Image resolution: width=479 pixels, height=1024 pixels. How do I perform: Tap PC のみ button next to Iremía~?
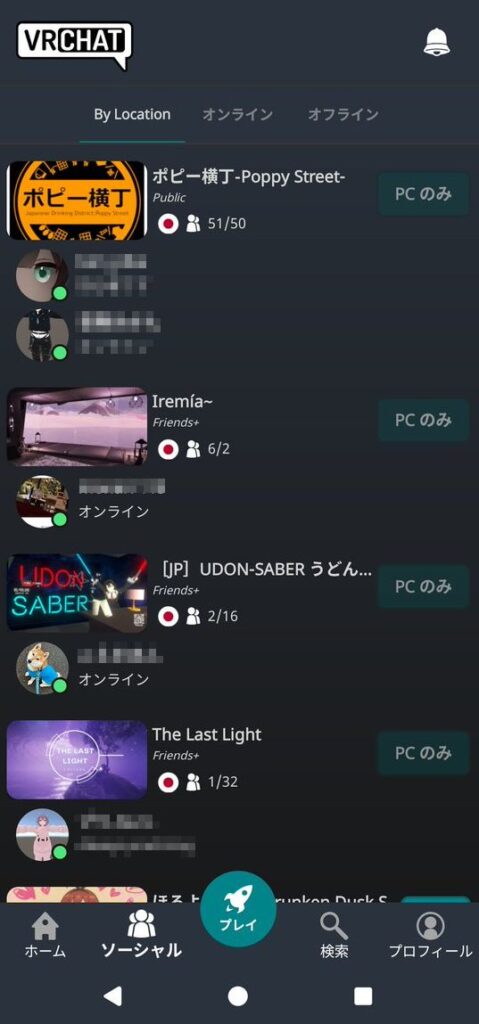pyautogui.click(x=423, y=420)
